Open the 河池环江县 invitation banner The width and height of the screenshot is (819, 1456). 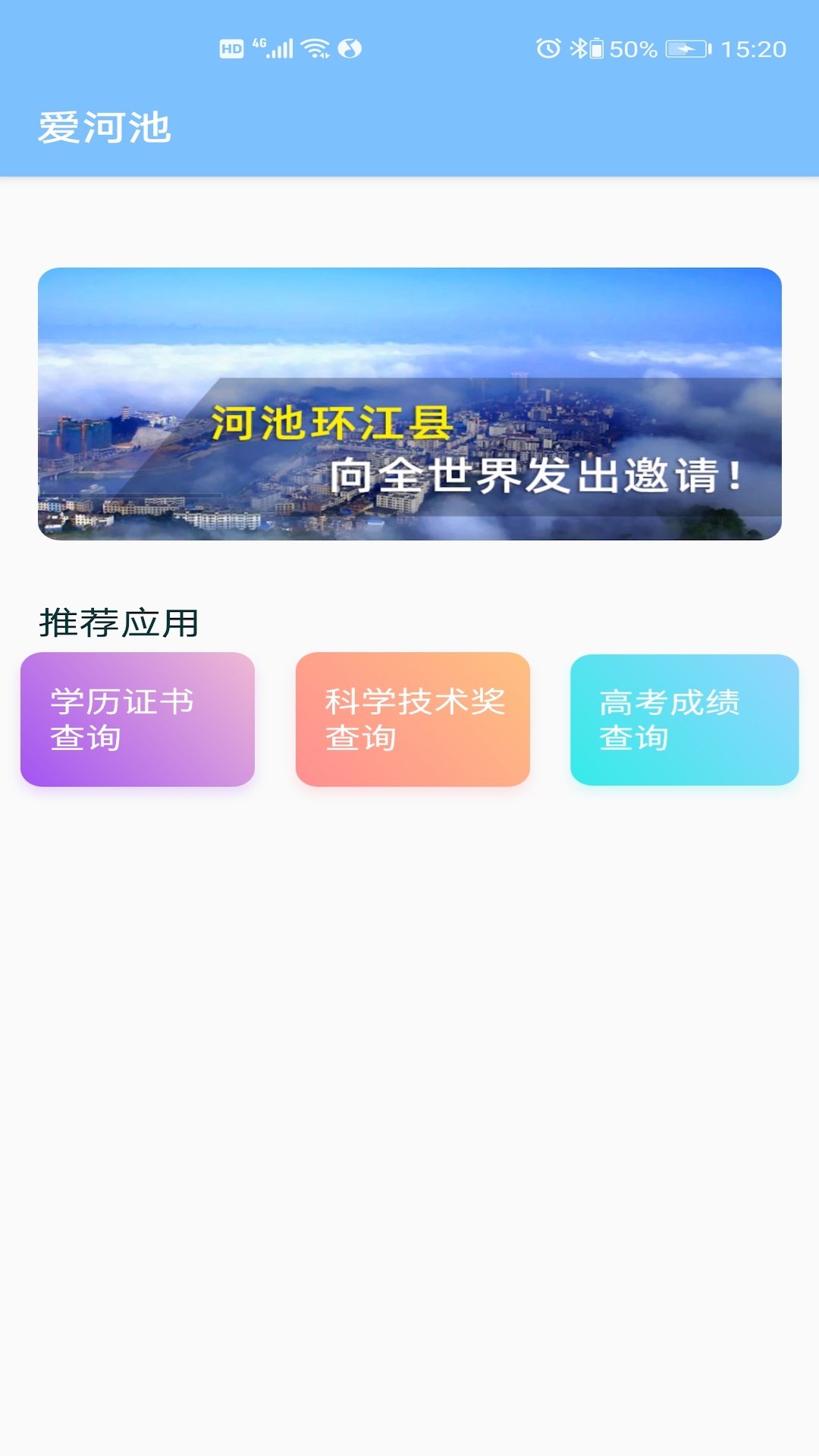409,403
